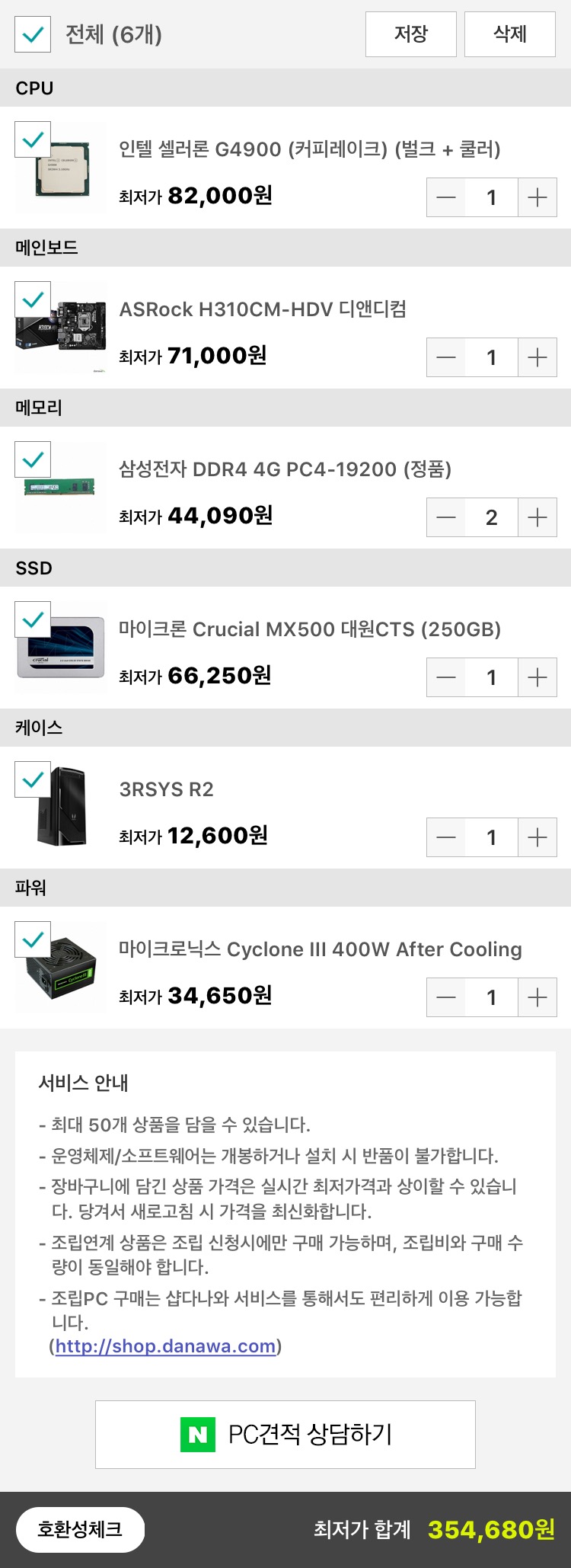Decrease quantity of ASRock H310CM-HDV
This screenshot has height=1568, width=571.
(446, 357)
